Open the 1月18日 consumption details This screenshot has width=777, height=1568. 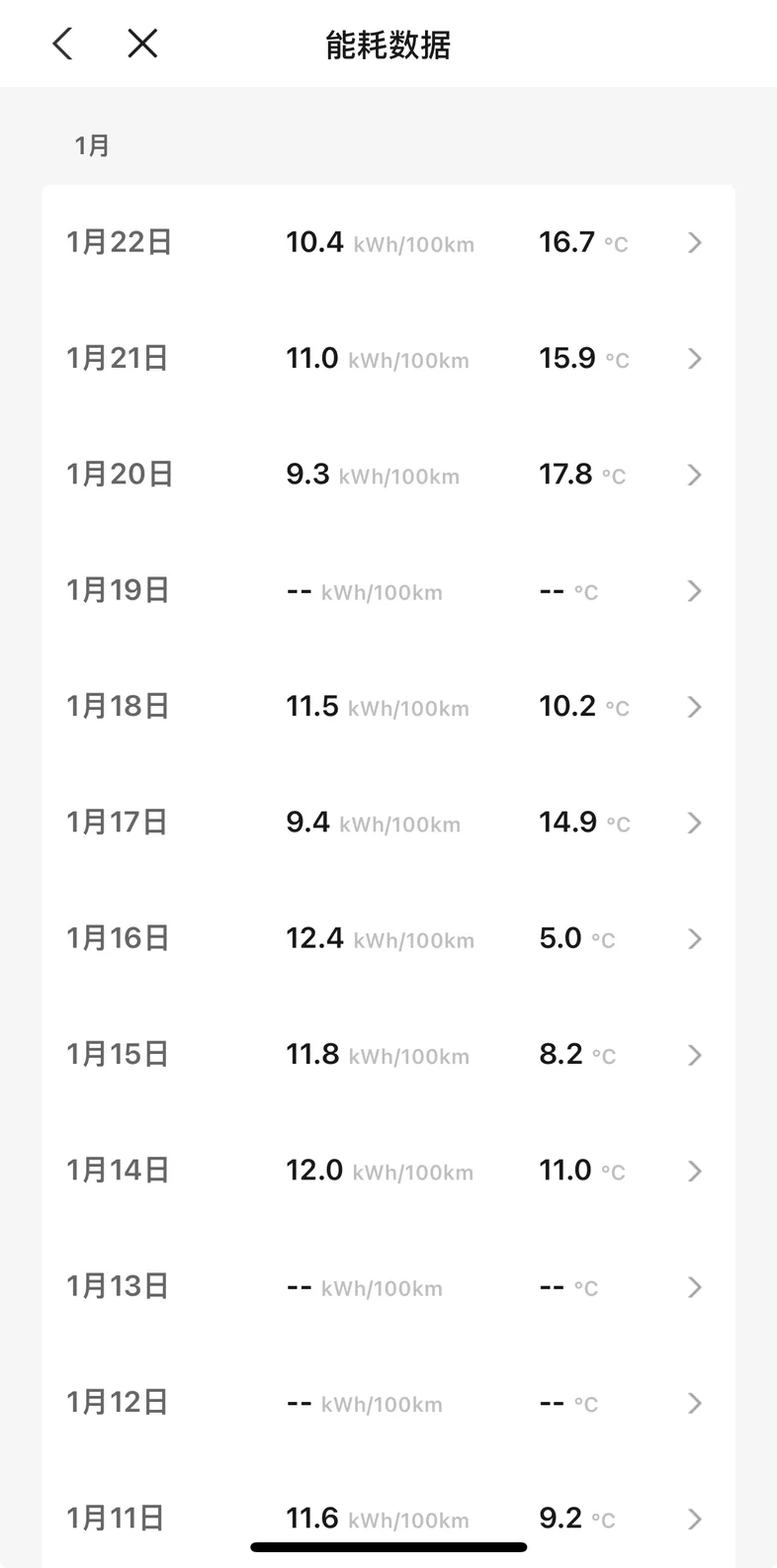tap(388, 706)
